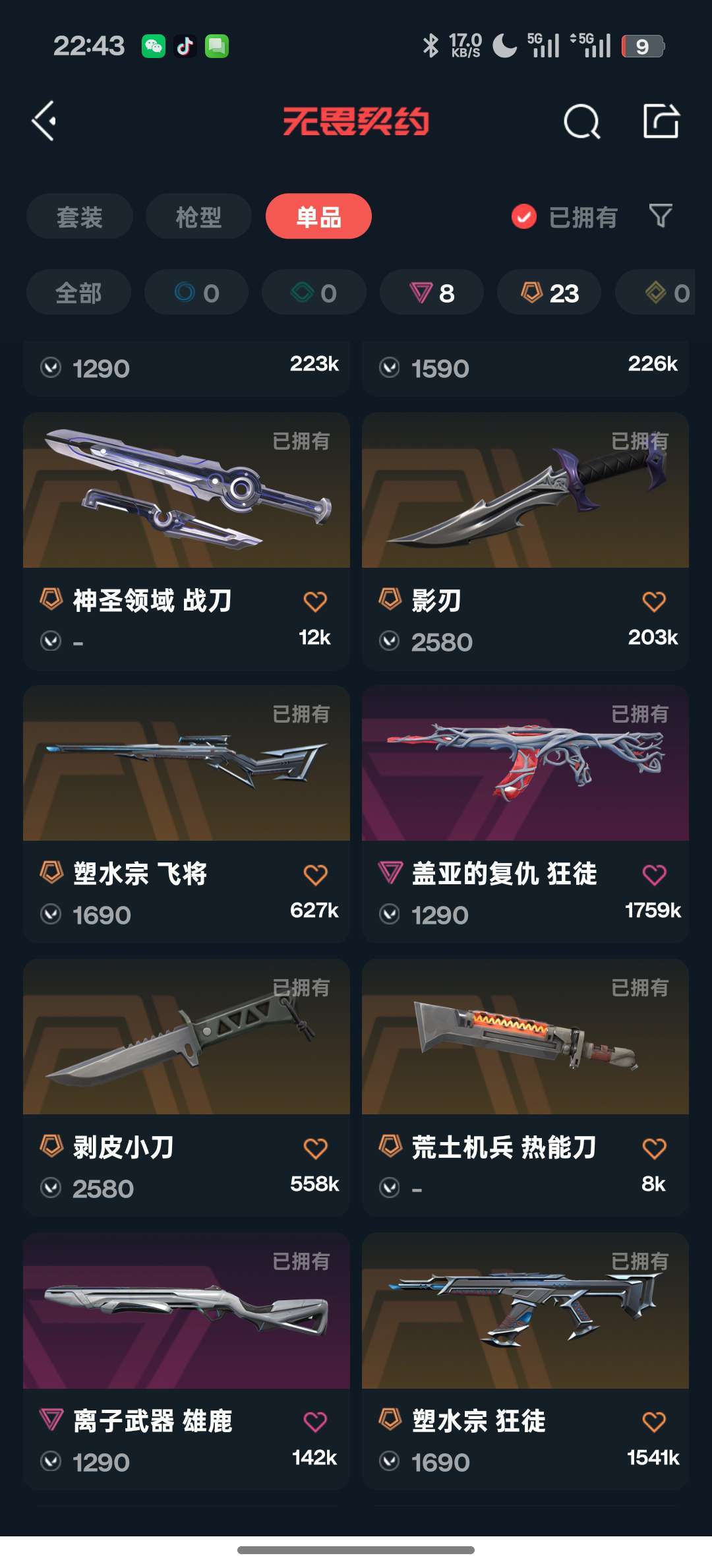Open the 神圣领域 战刀 card
Image resolution: width=712 pixels, height=1568 pixels.
[187, 541]
